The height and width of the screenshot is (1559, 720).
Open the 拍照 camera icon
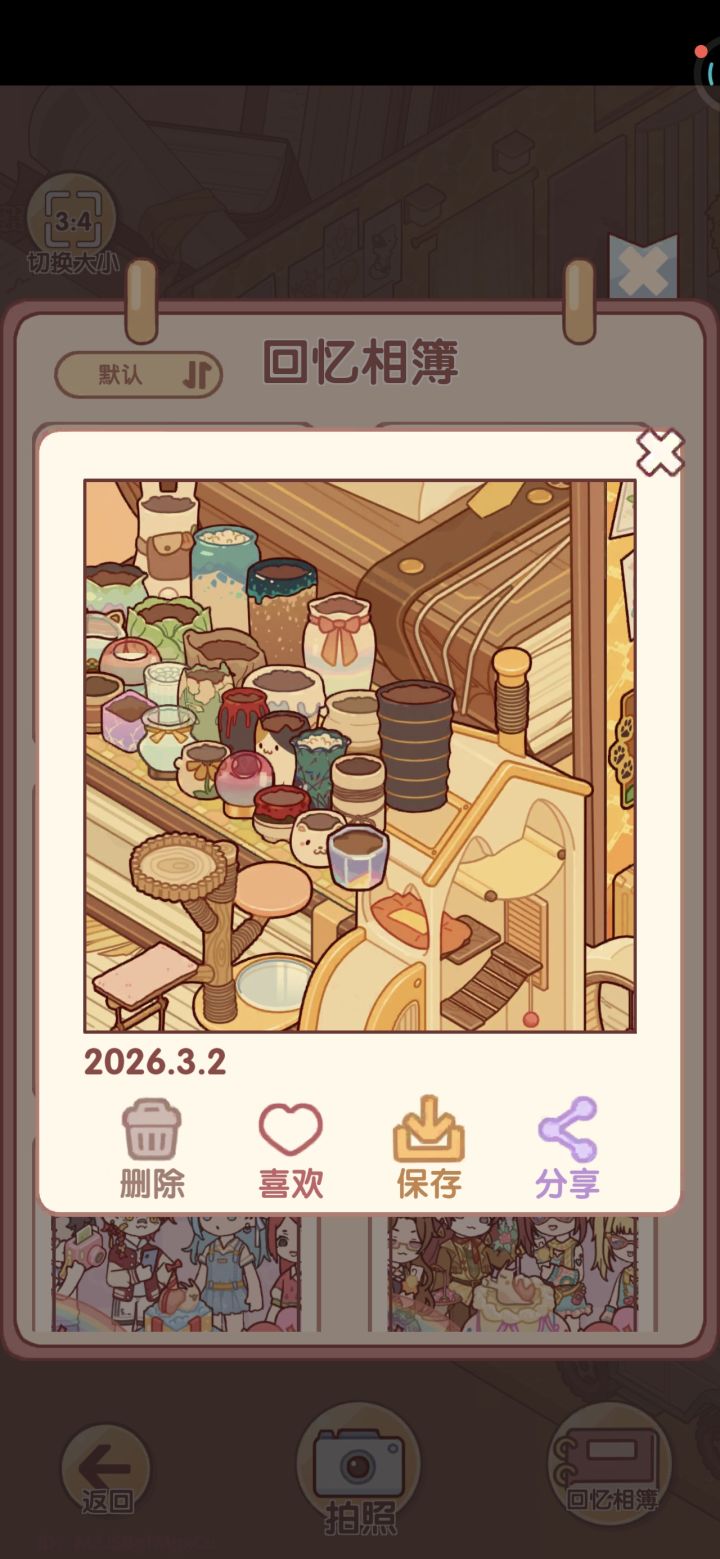[x=359, y=1465]
